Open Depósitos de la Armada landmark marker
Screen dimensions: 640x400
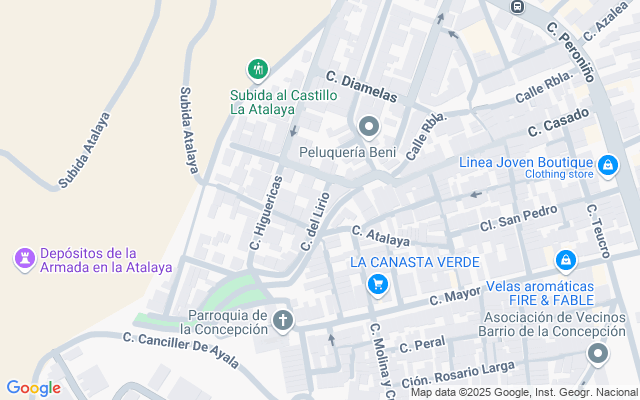(23, 259)
